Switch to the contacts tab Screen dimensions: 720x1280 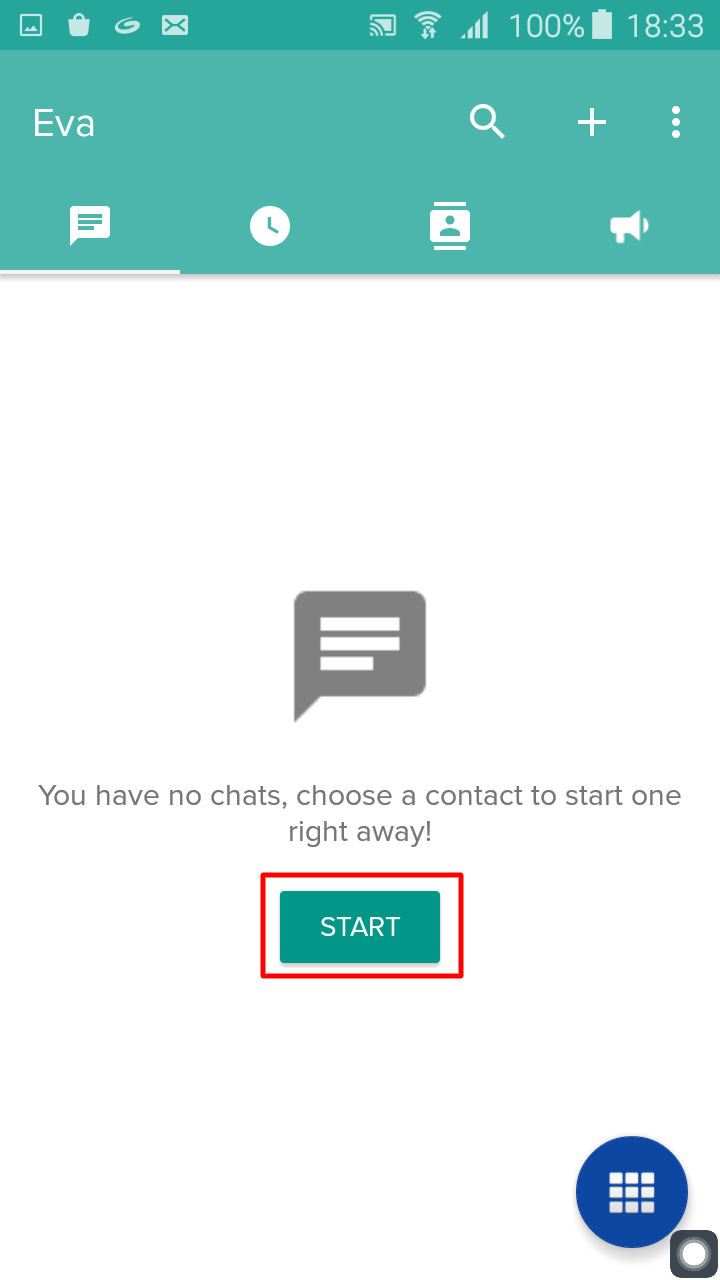pyautogui.click(x=450, y=226)
